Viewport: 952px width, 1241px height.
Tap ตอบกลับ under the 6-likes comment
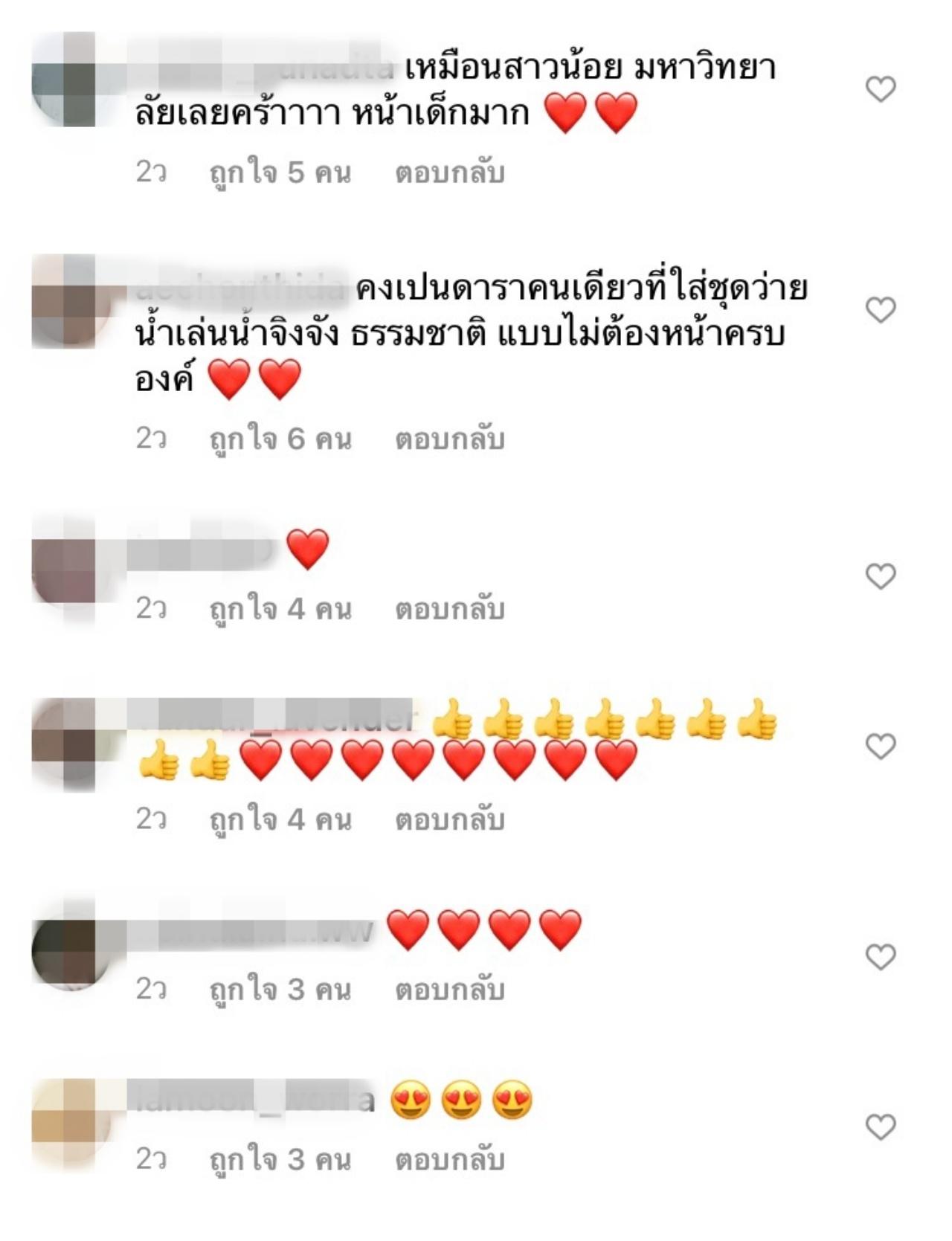pyautogui.click(x=449, y=439)
